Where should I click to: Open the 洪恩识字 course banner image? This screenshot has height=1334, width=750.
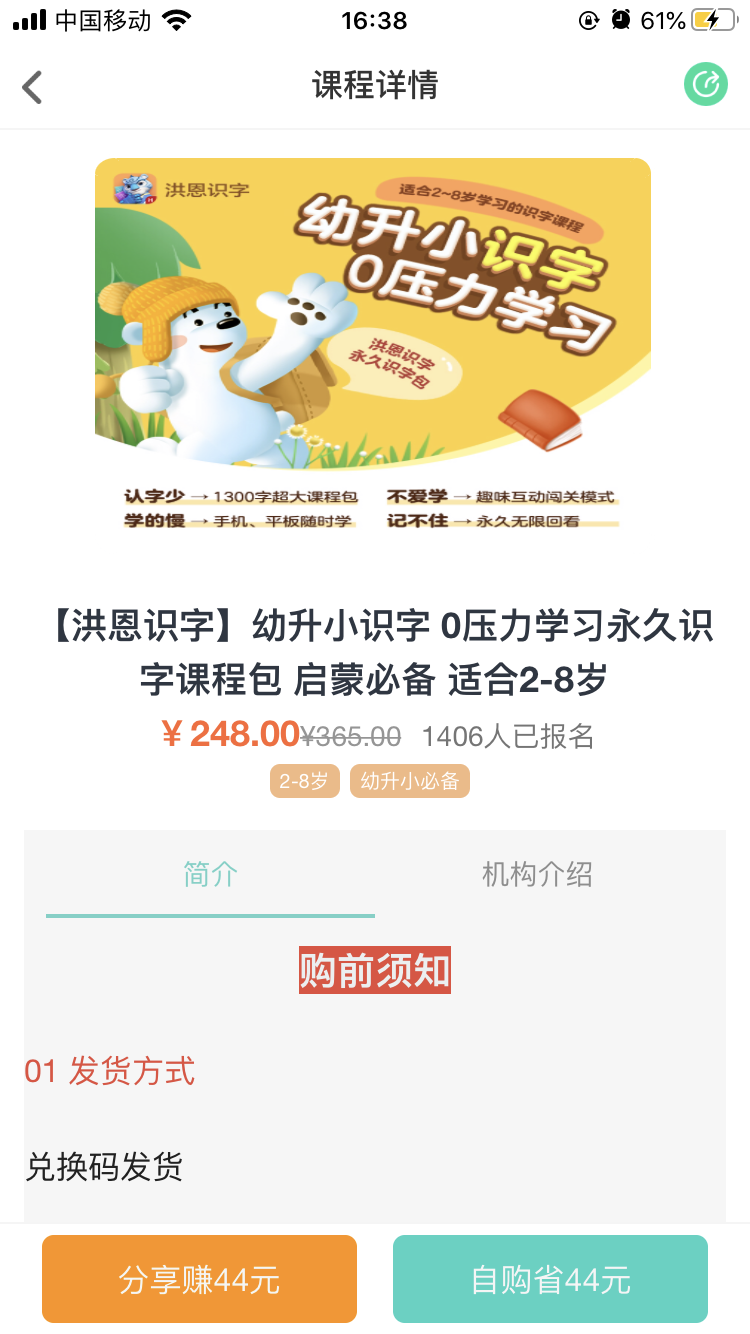373,345
